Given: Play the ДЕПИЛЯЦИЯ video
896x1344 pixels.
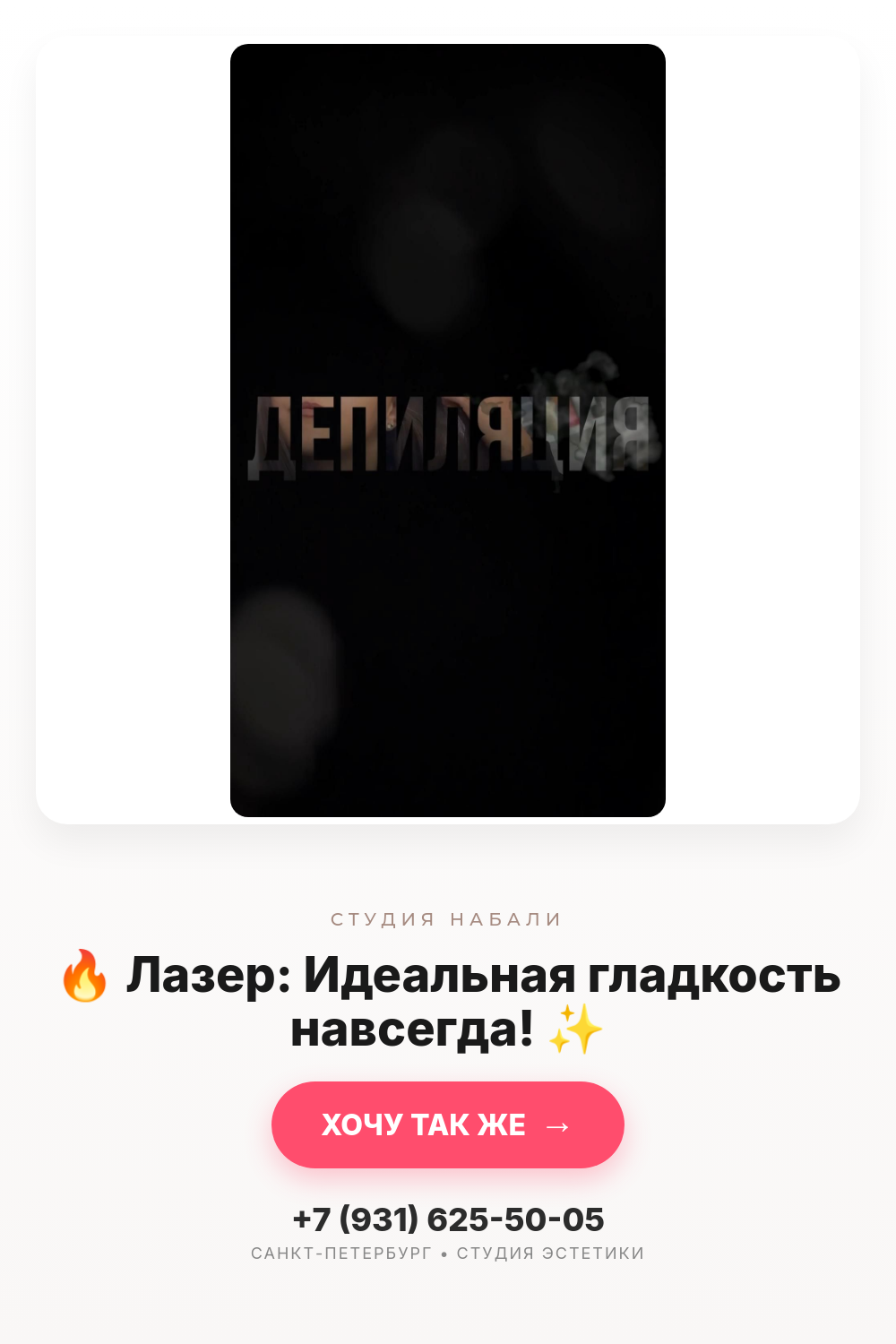Looking at the screenshot, I should [448, 430].
